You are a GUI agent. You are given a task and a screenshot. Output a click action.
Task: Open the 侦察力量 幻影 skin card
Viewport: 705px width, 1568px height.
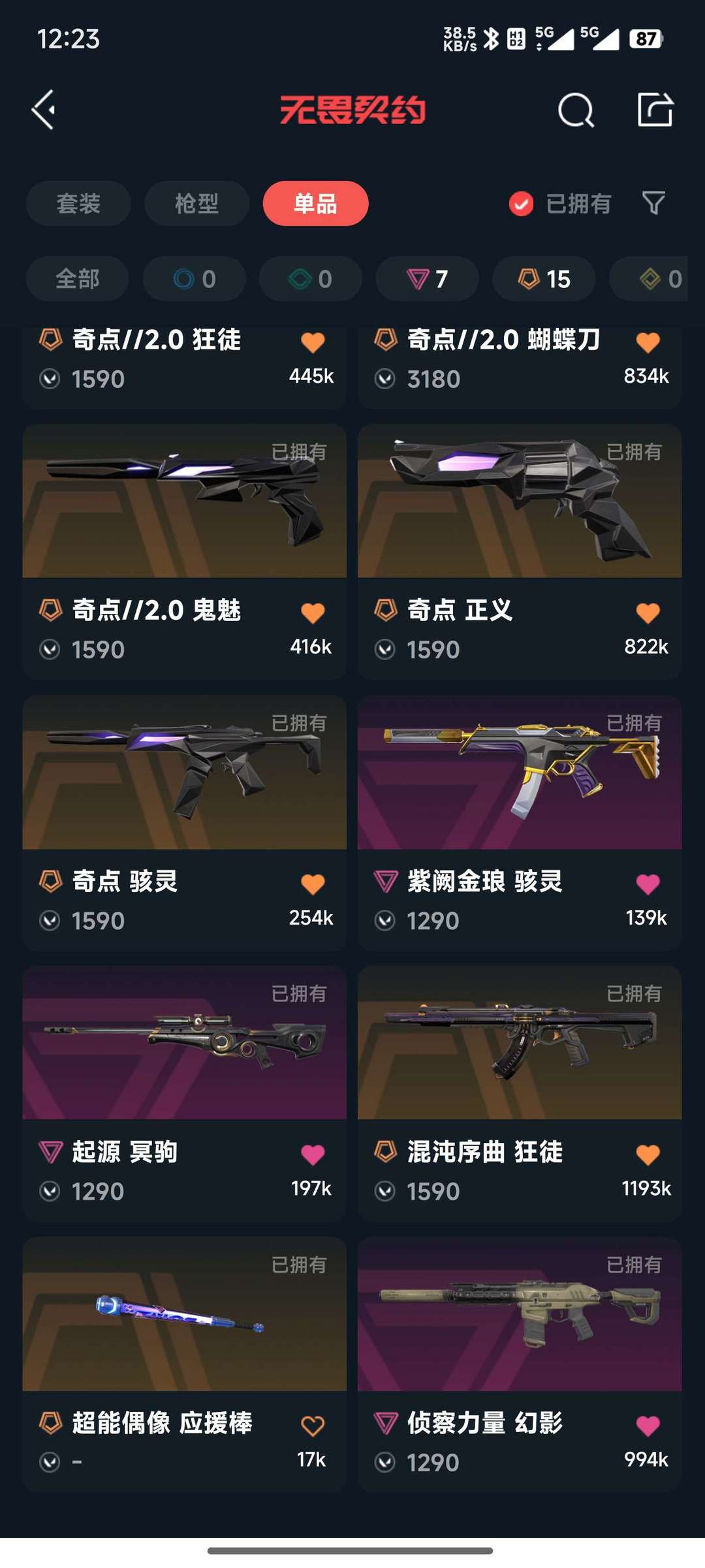pos(520,1365)
